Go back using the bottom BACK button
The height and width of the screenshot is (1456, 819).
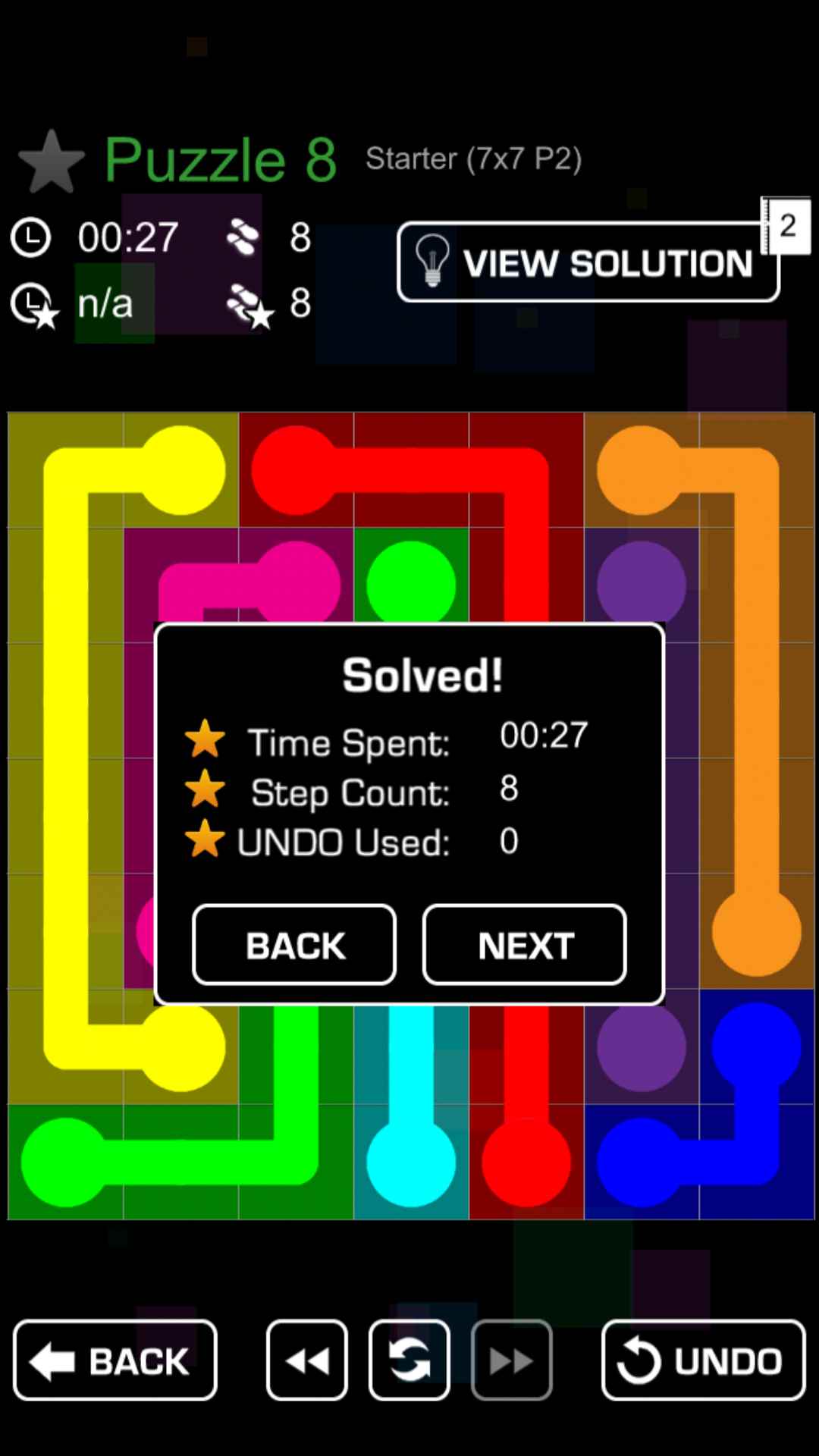pos(115,1360)
